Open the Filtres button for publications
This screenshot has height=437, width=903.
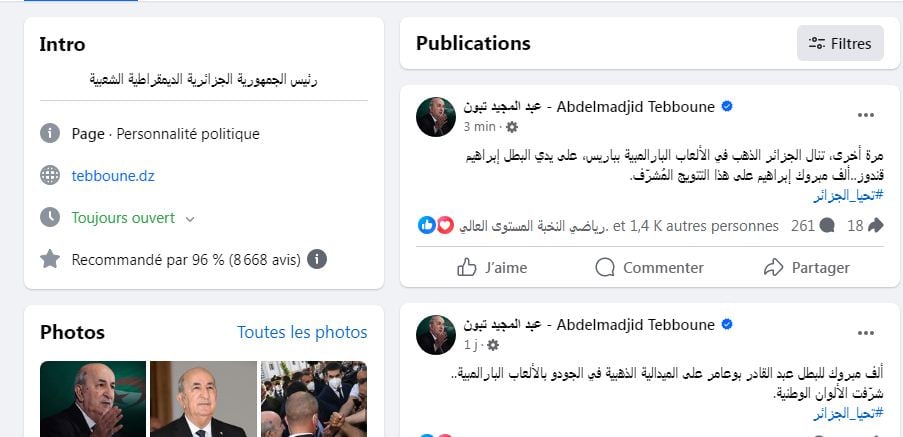pyautogui.click(x=840, y=43)
